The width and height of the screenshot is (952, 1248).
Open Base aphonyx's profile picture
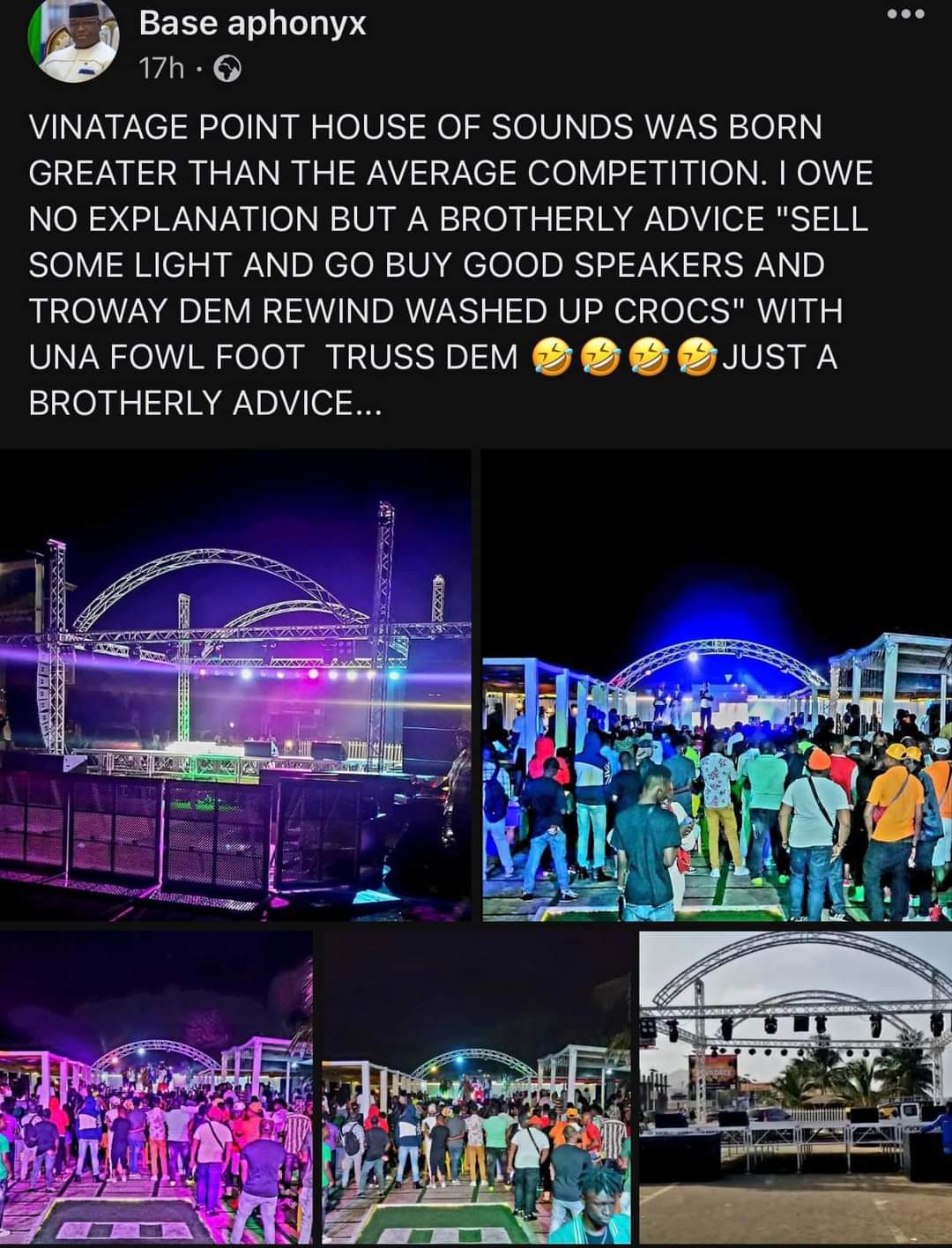point(74,42)
